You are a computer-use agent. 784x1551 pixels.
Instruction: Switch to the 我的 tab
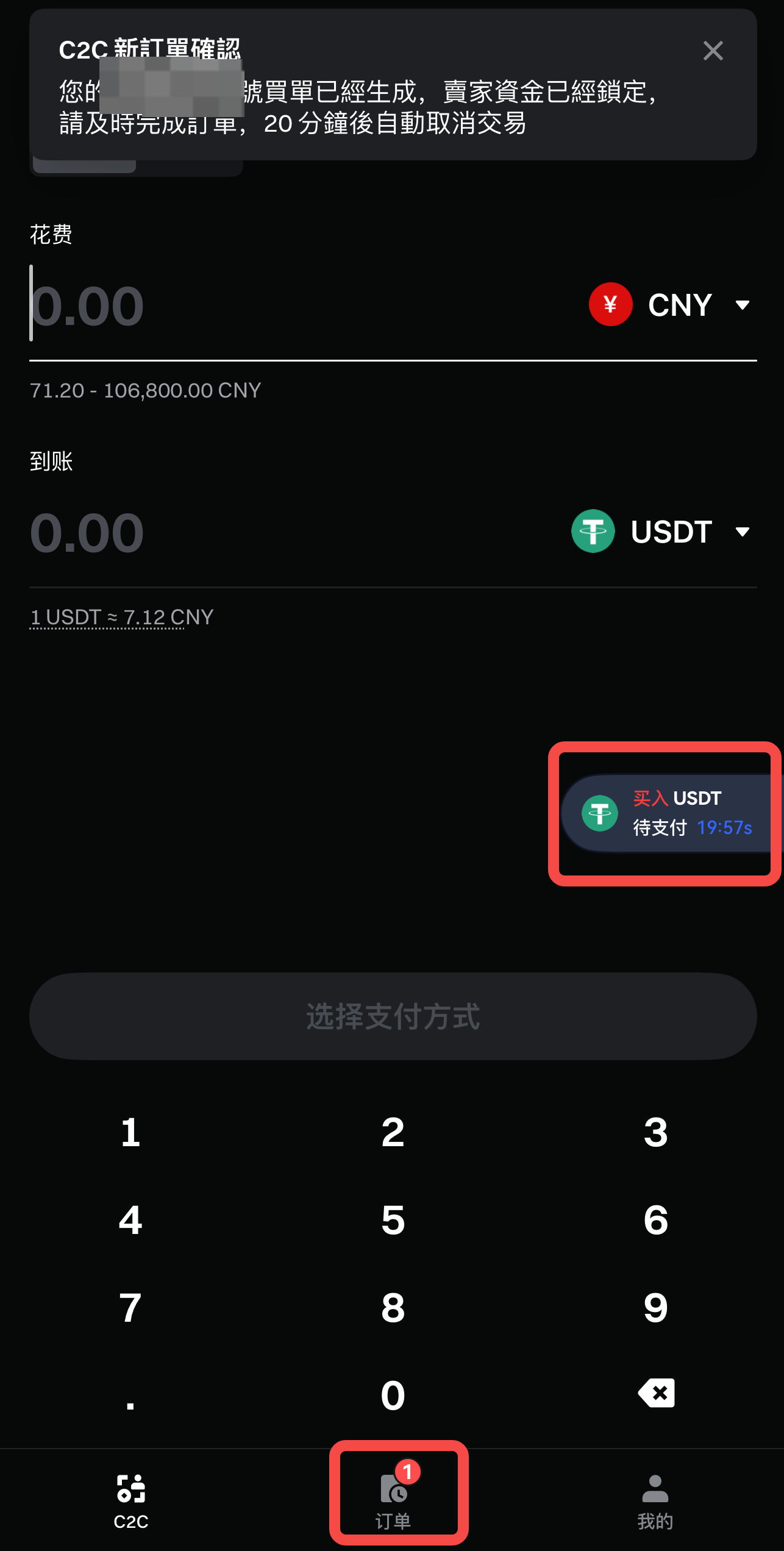[x=655, y=1501]
